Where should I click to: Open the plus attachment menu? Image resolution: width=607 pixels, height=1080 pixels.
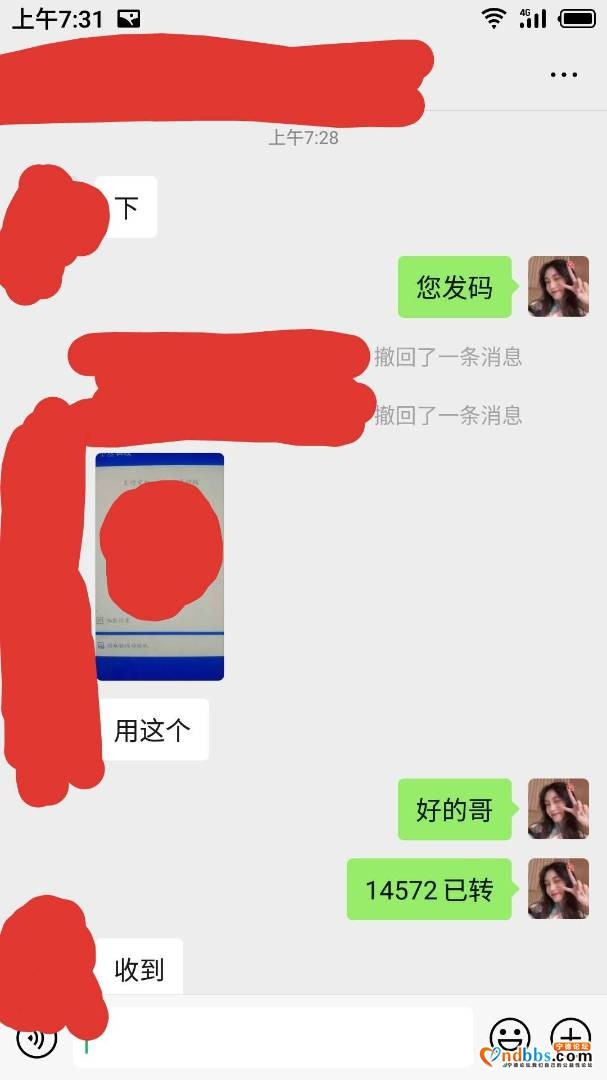570,1035
